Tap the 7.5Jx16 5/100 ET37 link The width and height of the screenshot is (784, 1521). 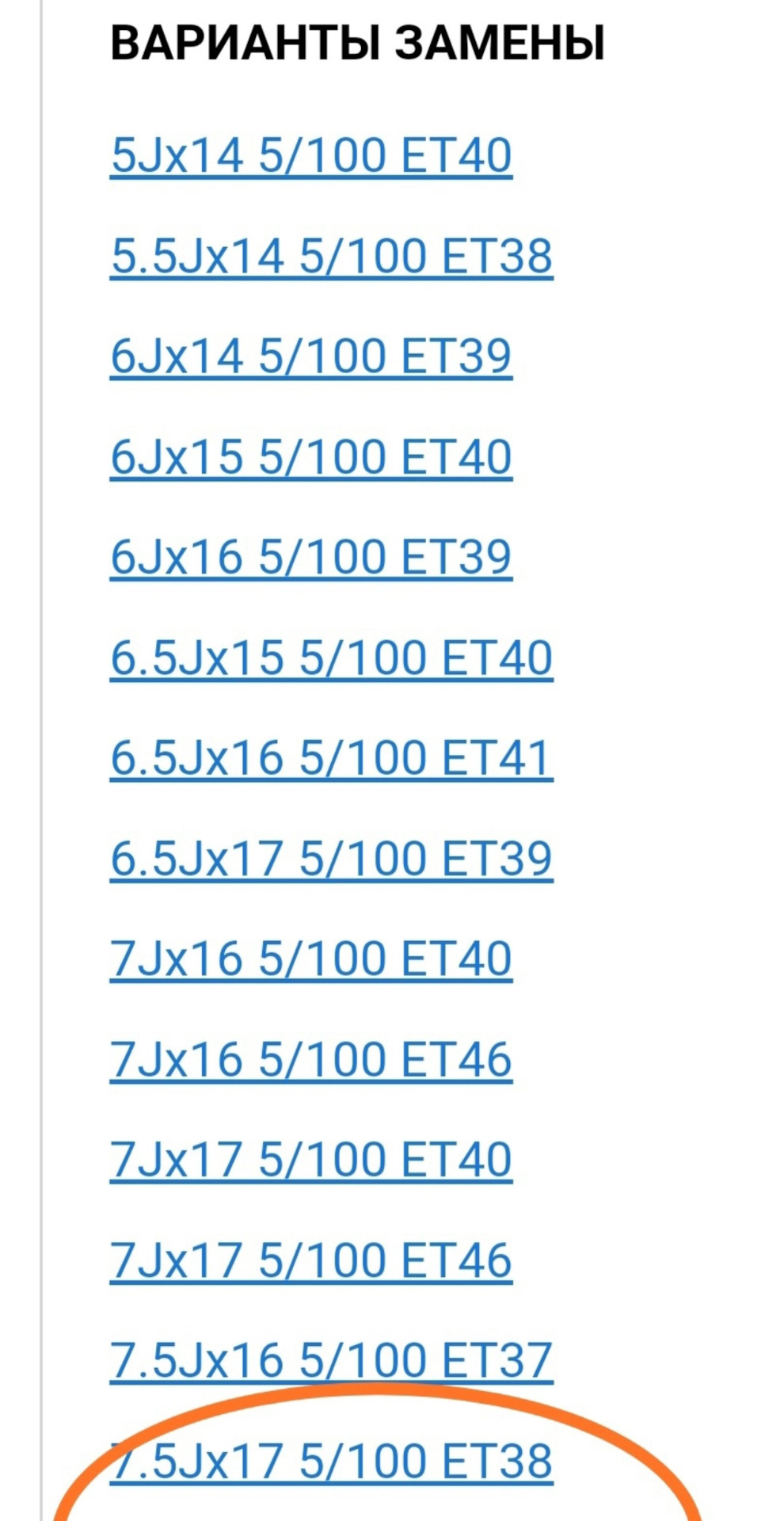click(331, 1361)
